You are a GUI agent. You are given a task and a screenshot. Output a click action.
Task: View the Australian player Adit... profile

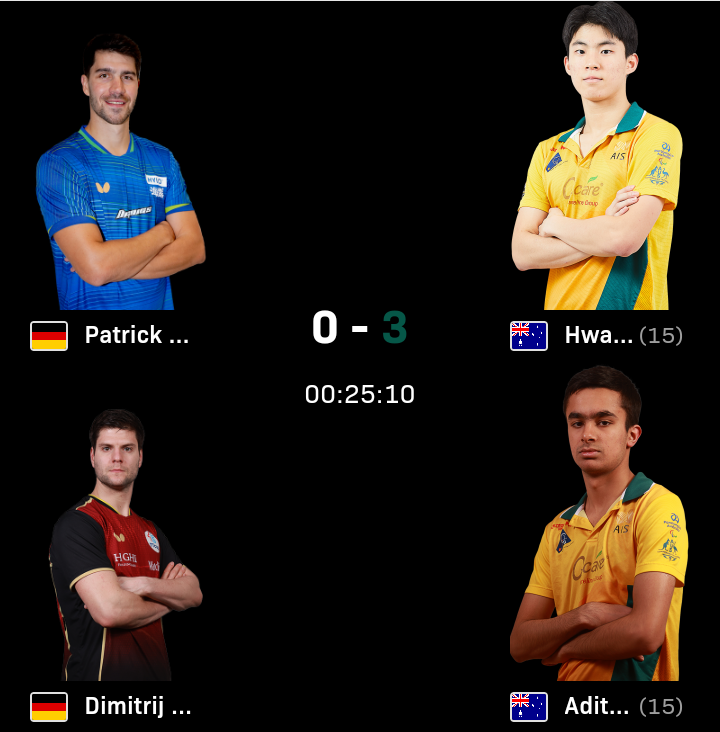click(x=596, y=706)
